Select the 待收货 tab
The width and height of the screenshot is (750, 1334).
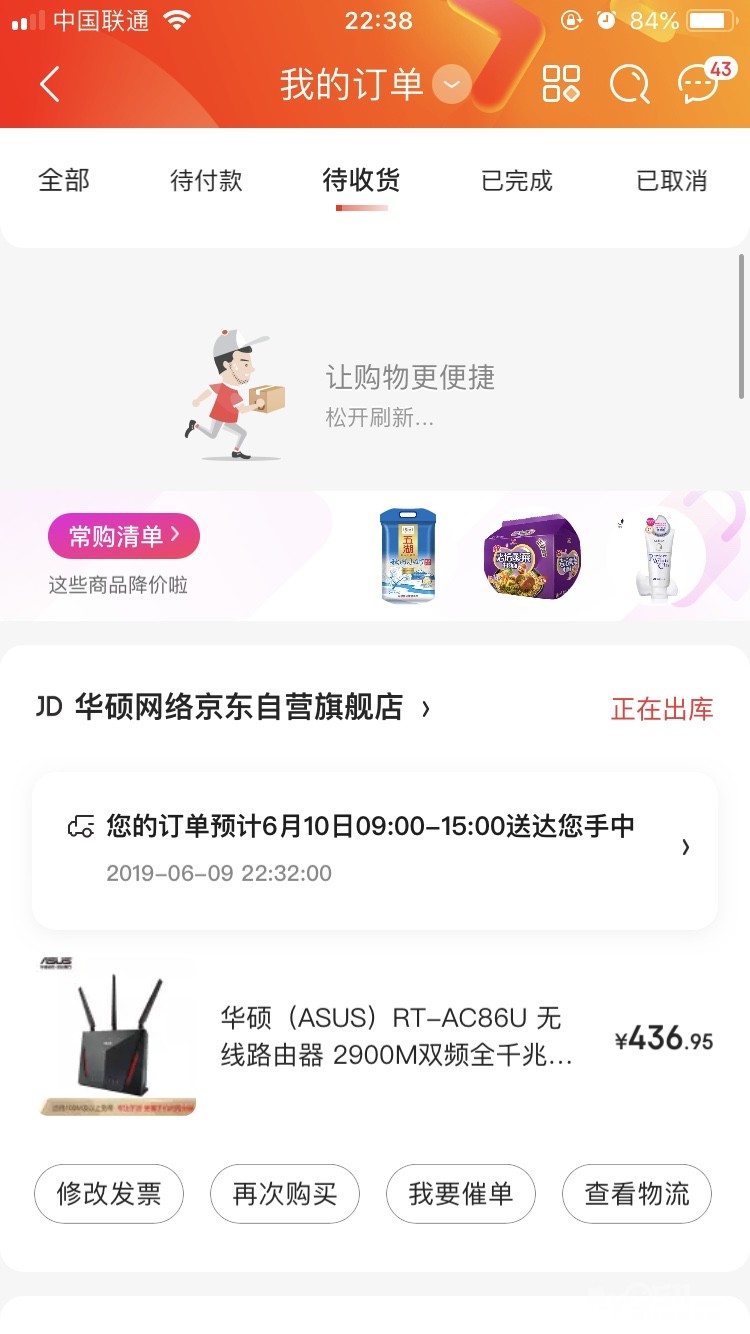coord(361,181)
